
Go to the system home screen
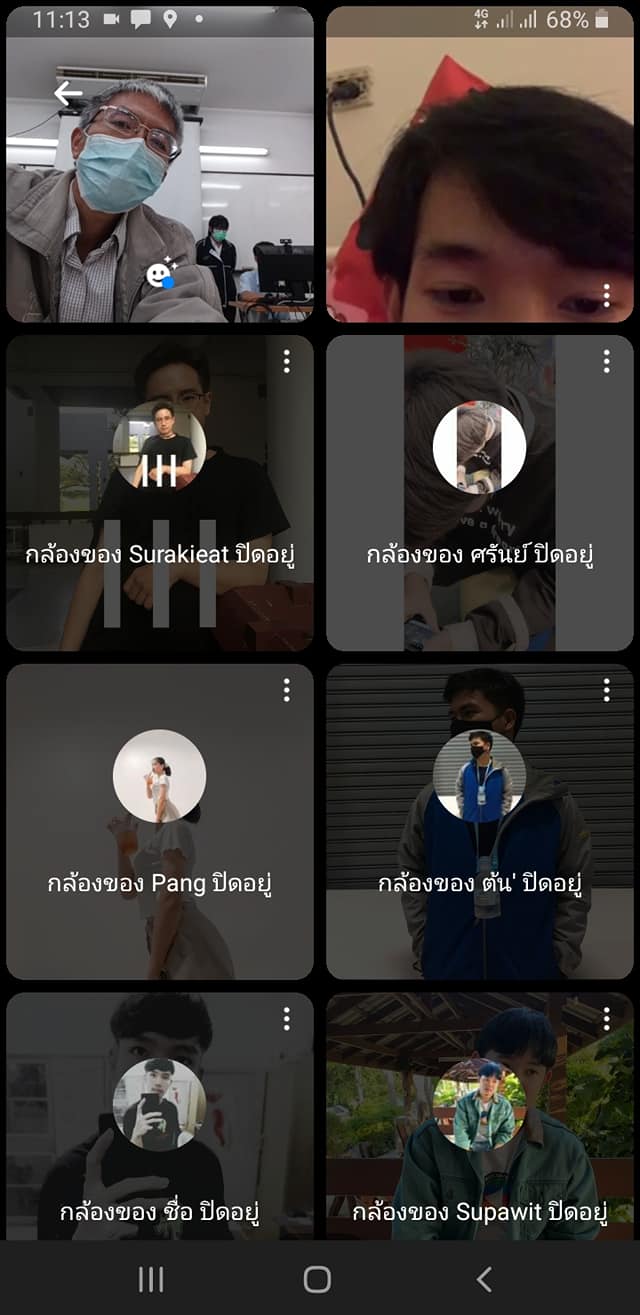coord(317,1279)
